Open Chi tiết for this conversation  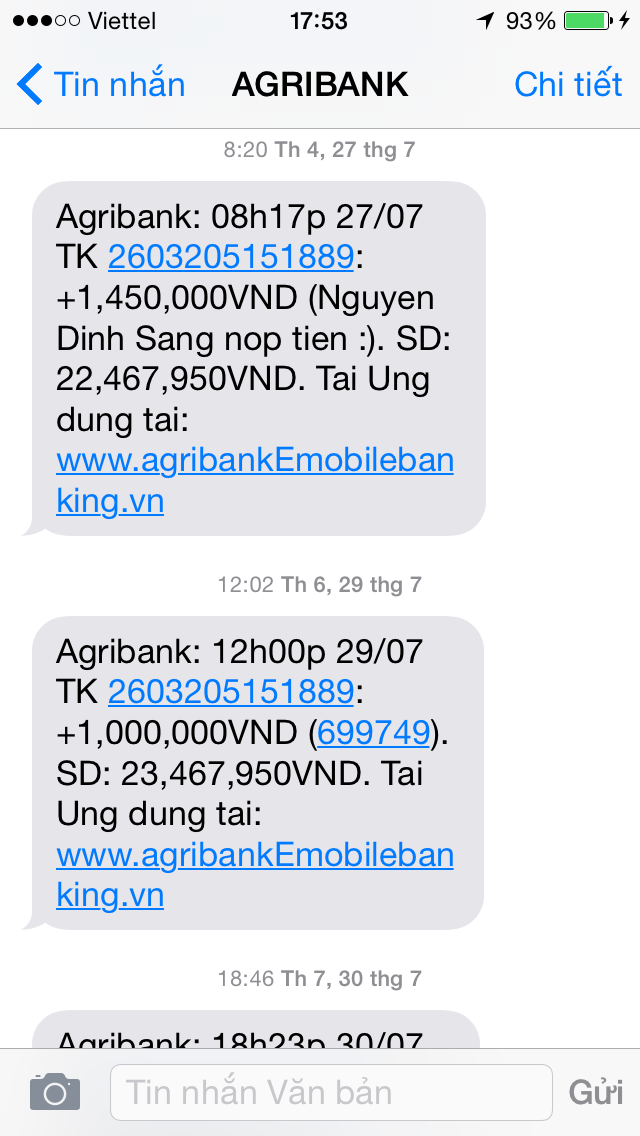click(x=568, y=84)
